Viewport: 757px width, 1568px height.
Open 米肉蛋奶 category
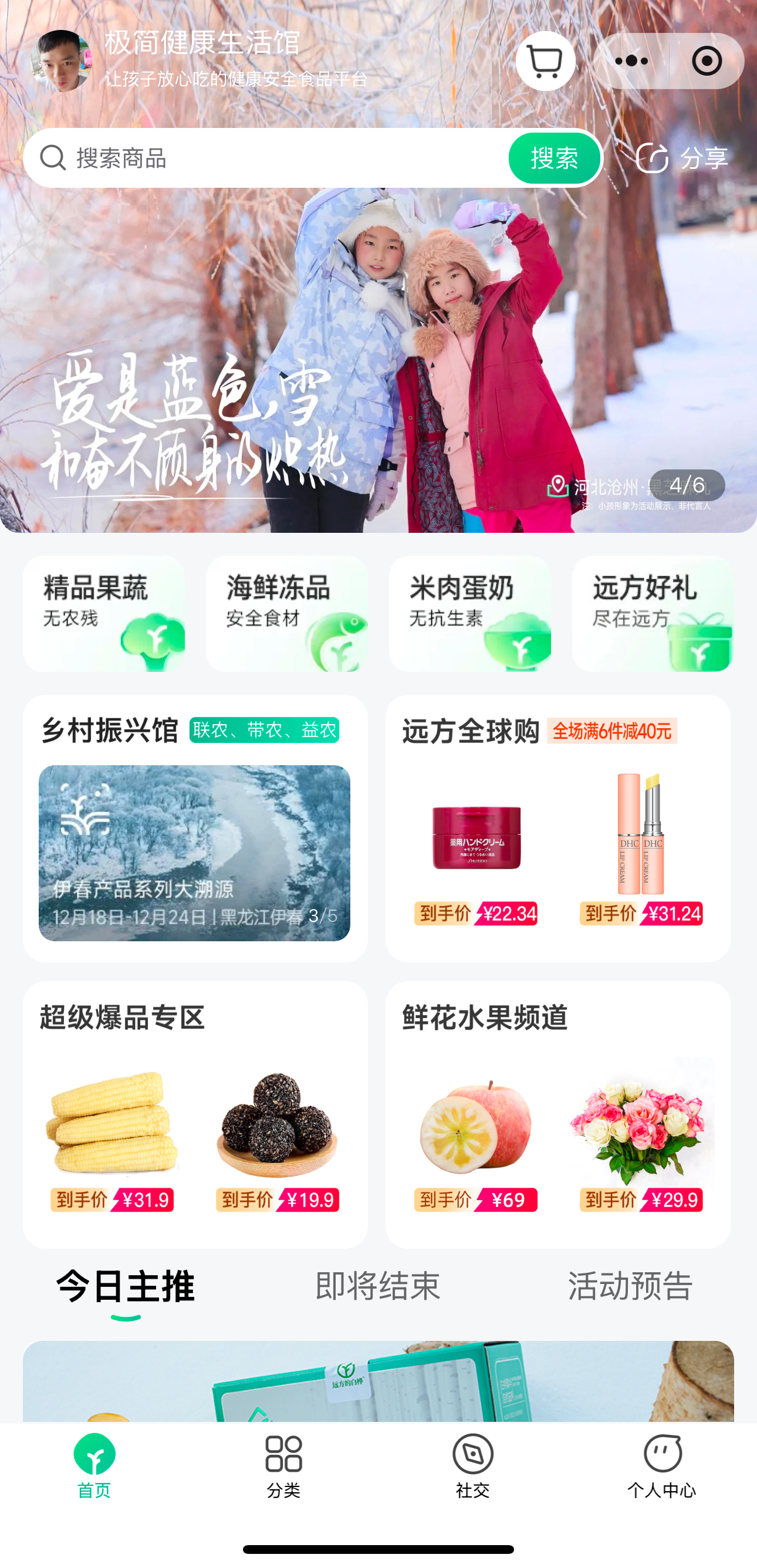coord(470,614)
